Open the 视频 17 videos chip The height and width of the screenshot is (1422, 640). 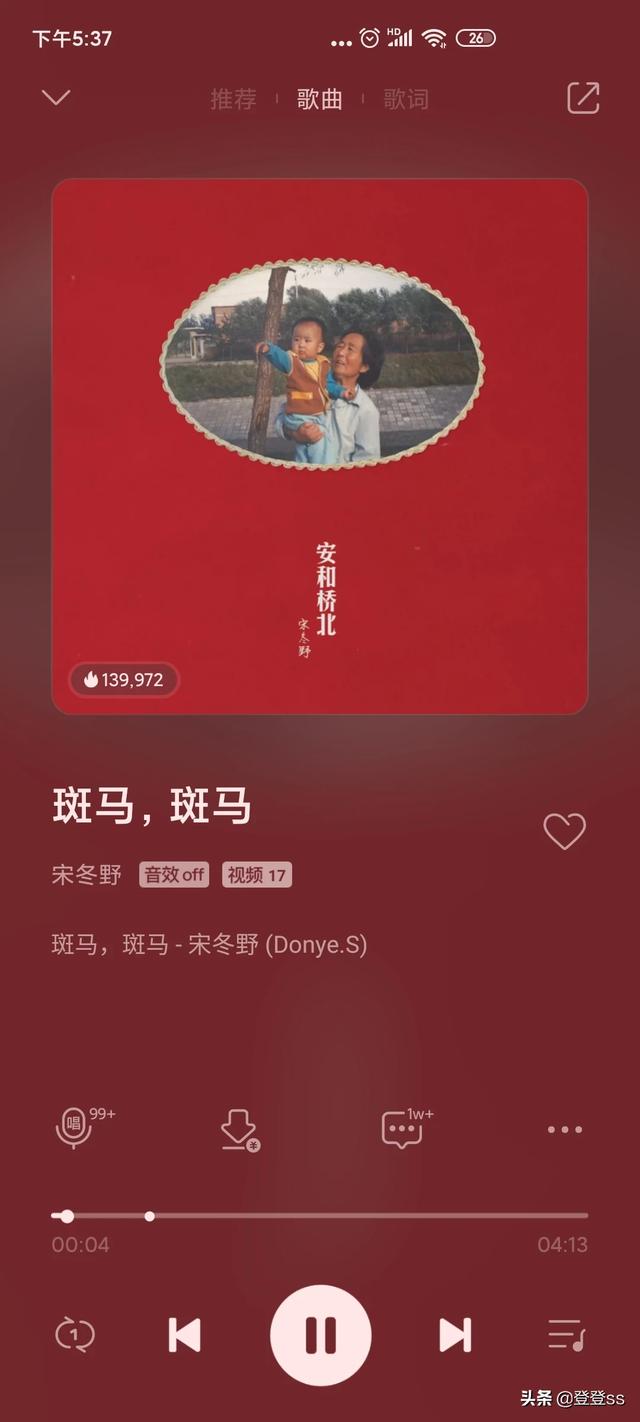pos(257,875)
